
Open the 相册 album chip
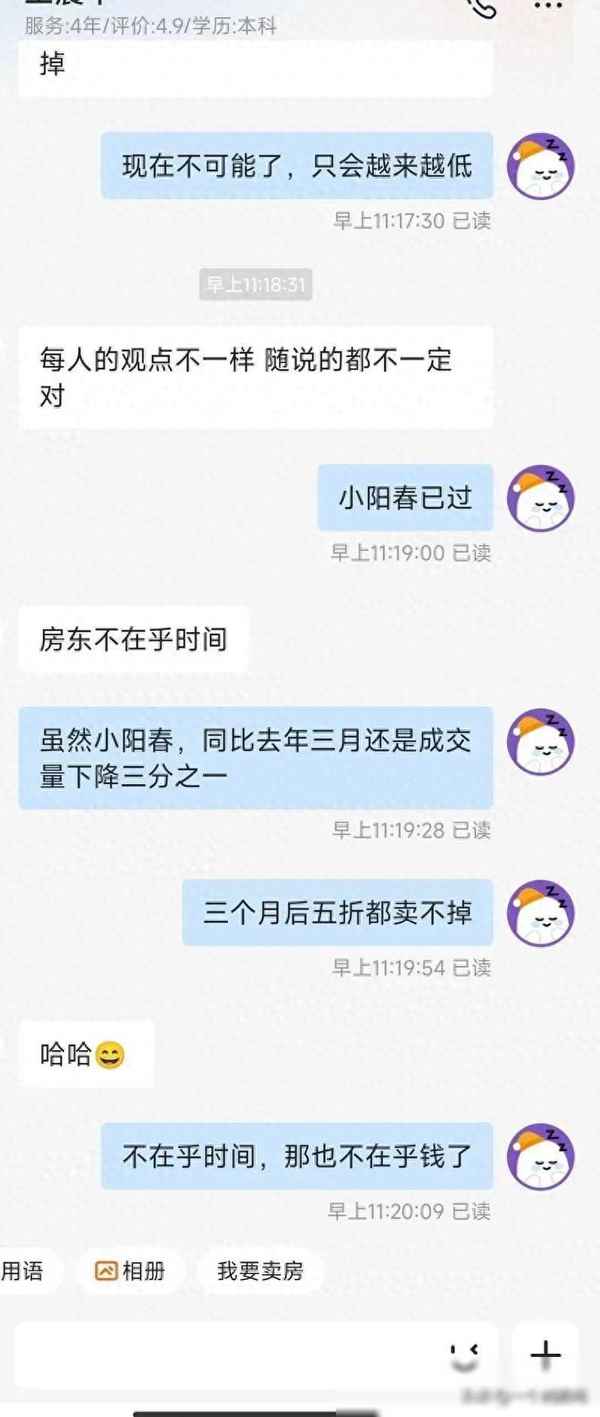coord(130,1271)
